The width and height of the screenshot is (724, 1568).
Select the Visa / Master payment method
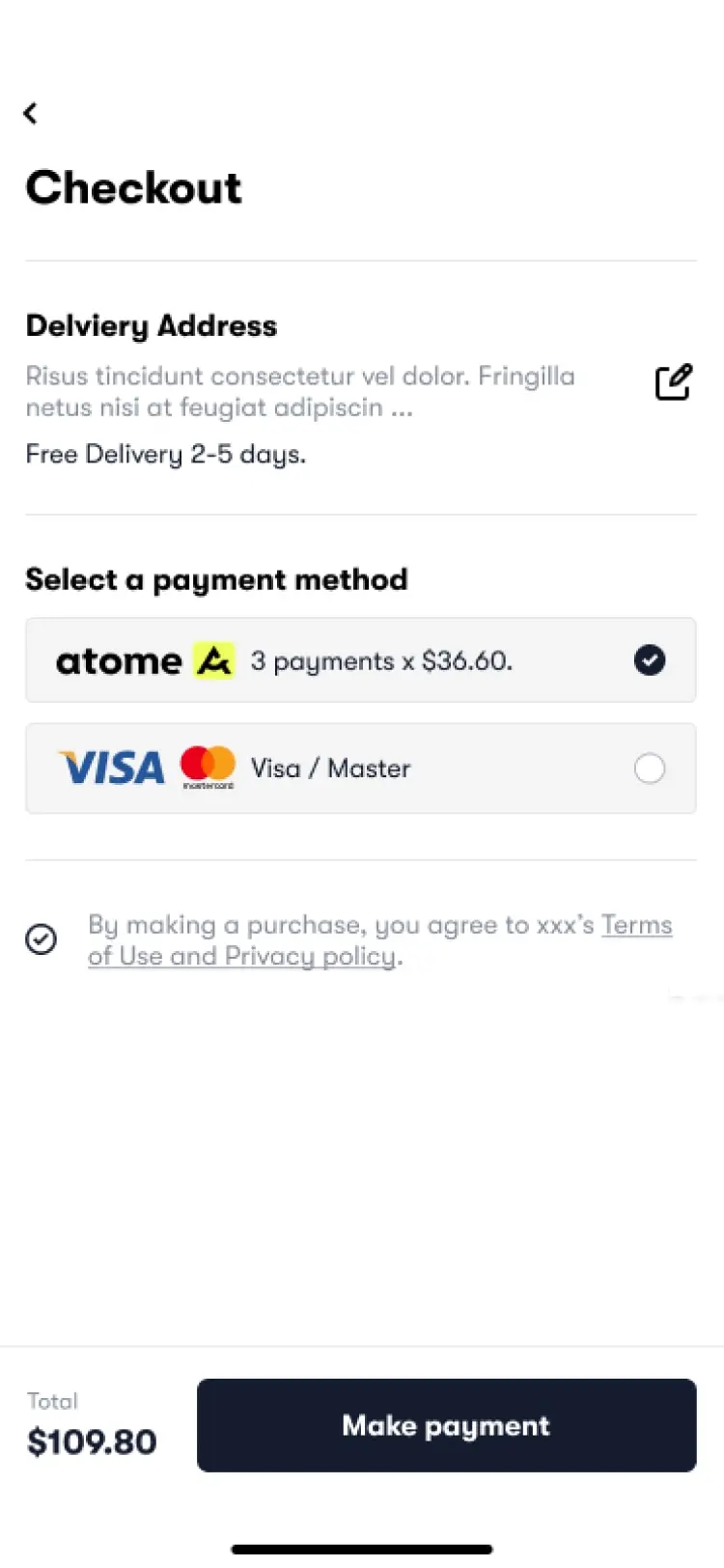(x=361, y=769)
